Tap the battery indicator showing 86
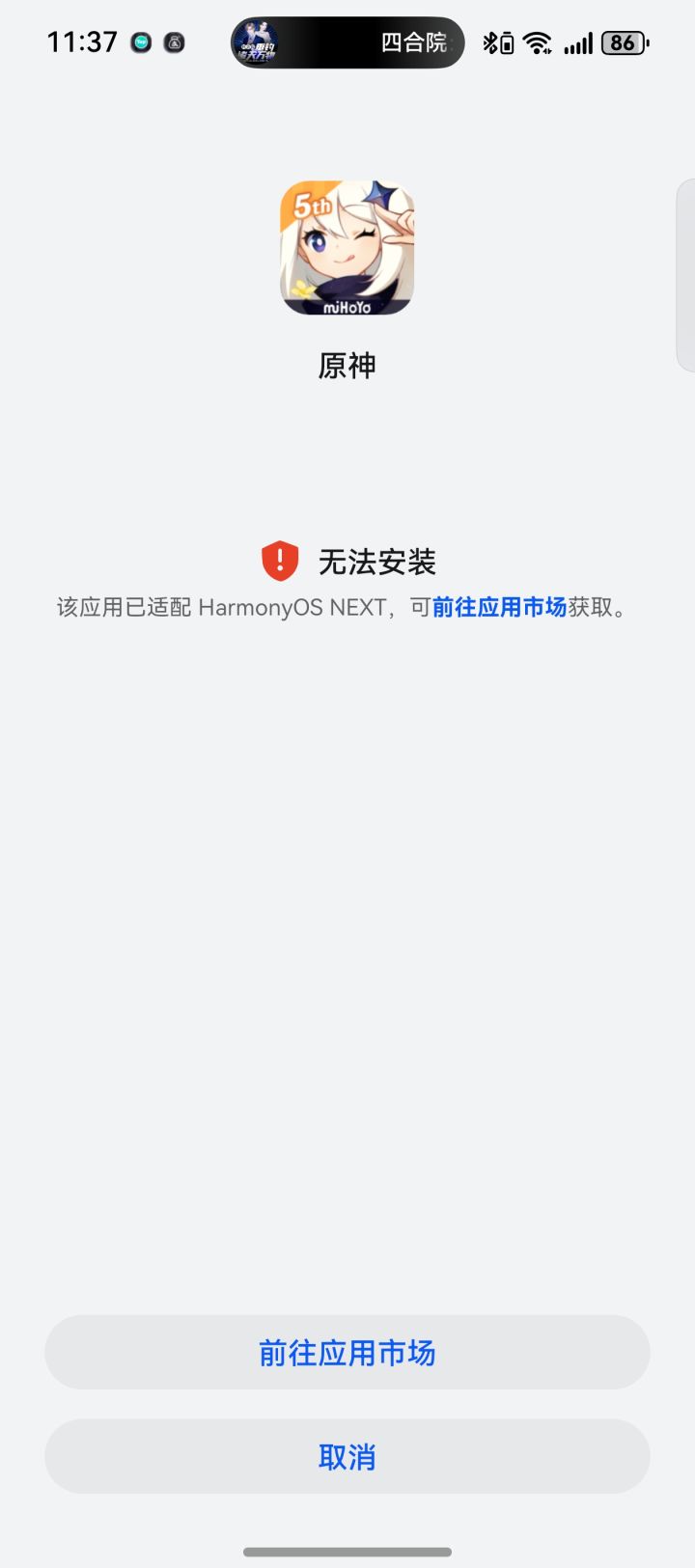 (x=624, y=43)
